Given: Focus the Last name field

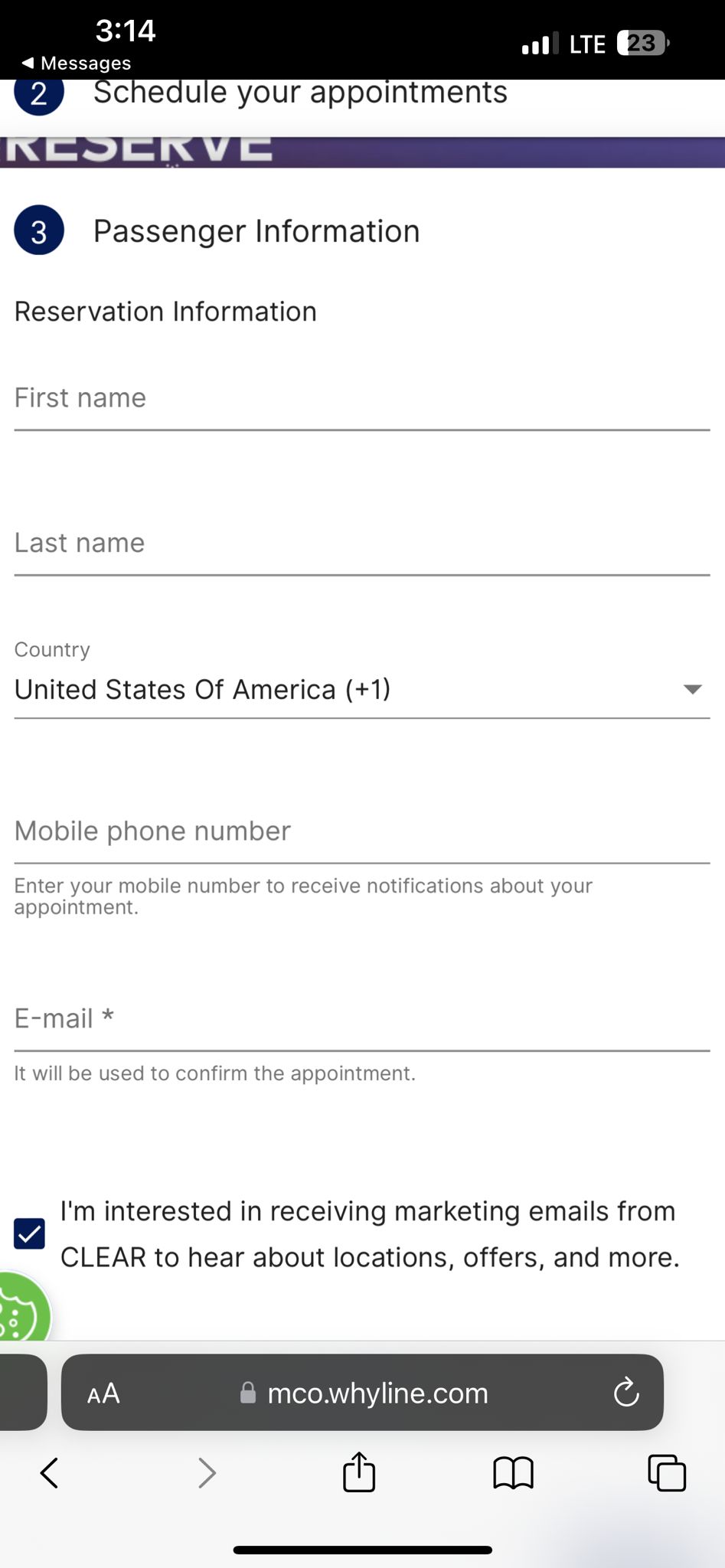Looking at the screenshot, I should [x=361, y=544].
